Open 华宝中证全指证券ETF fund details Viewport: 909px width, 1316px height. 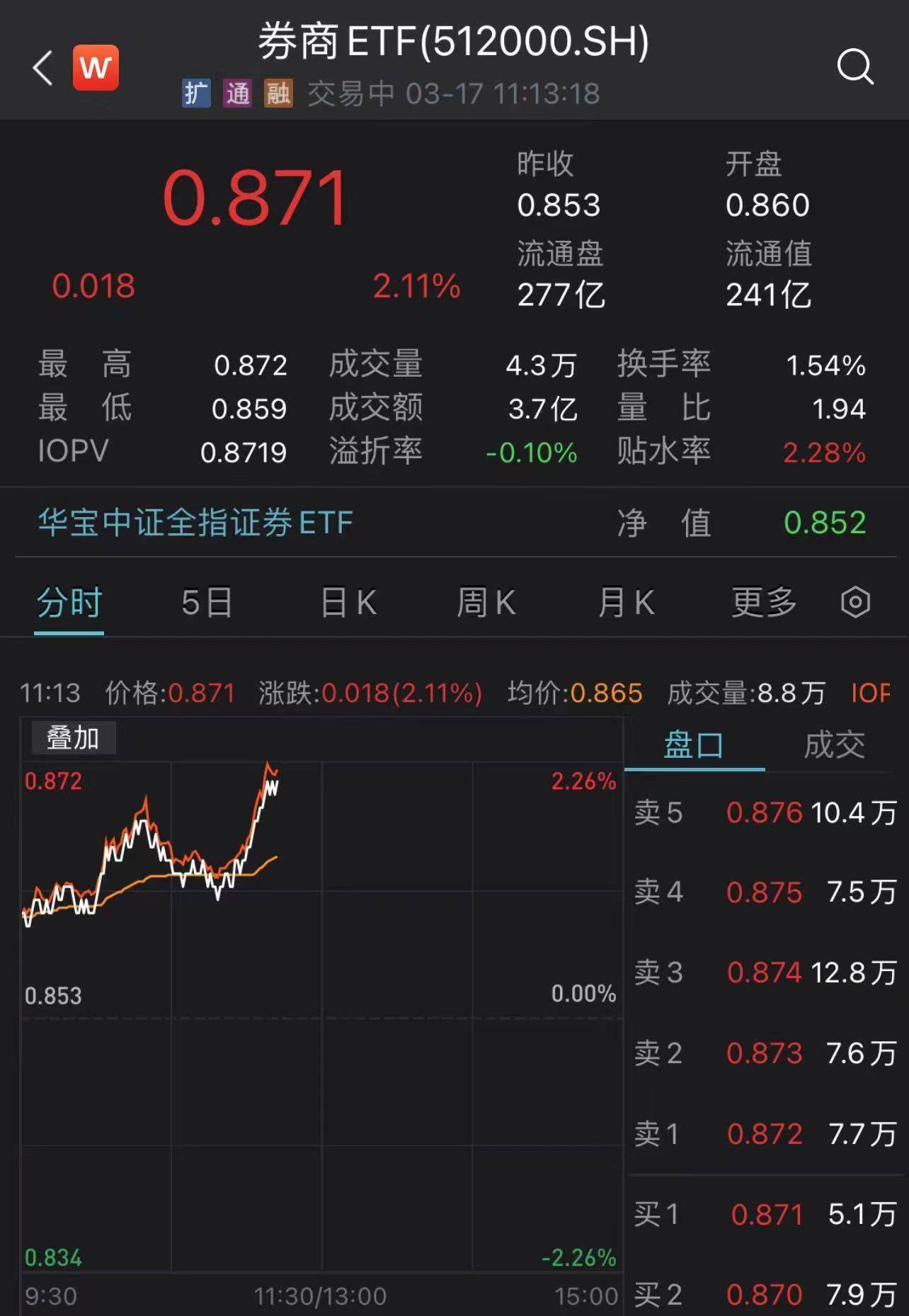pos(193,523)
